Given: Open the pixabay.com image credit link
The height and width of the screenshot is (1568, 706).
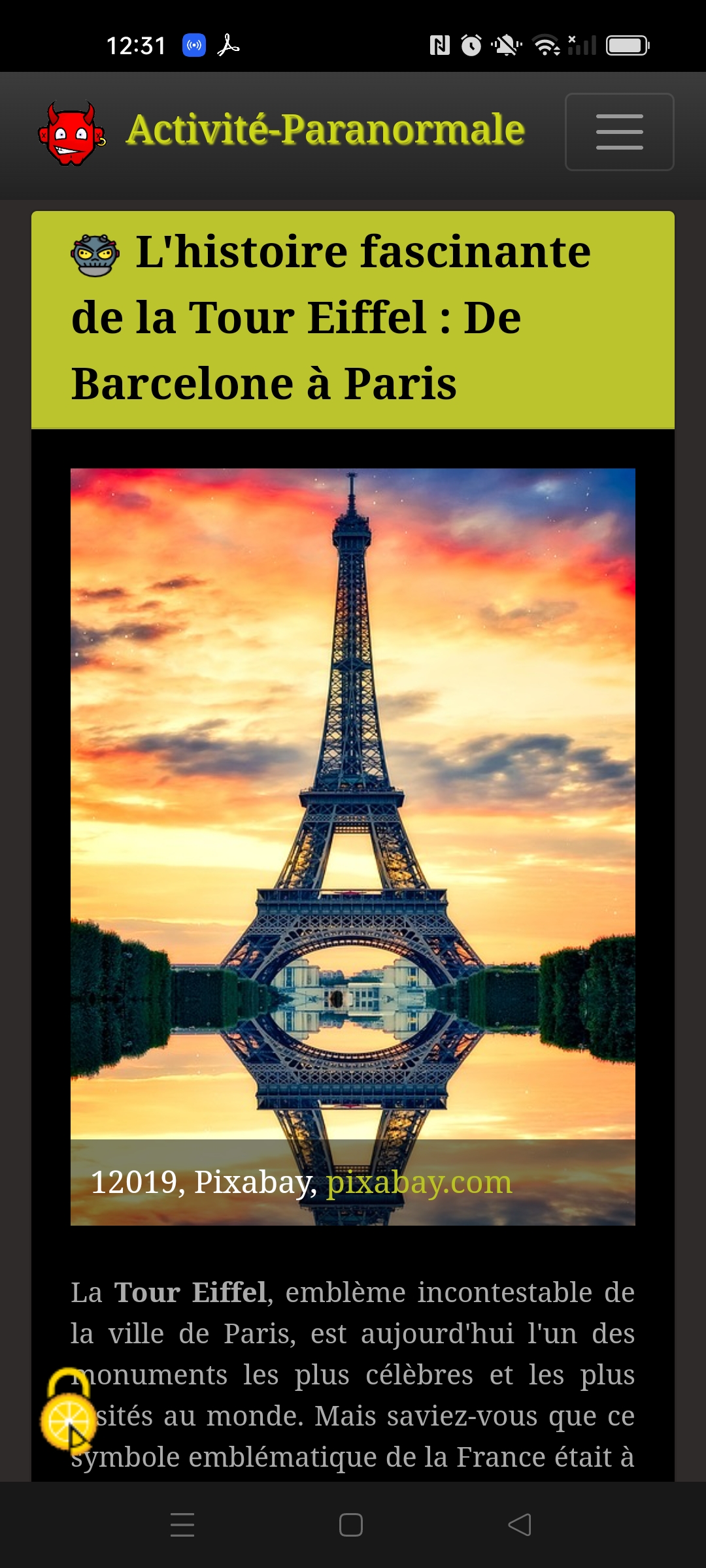Looking at the screenshot, I should click(x=419, y=1183).
